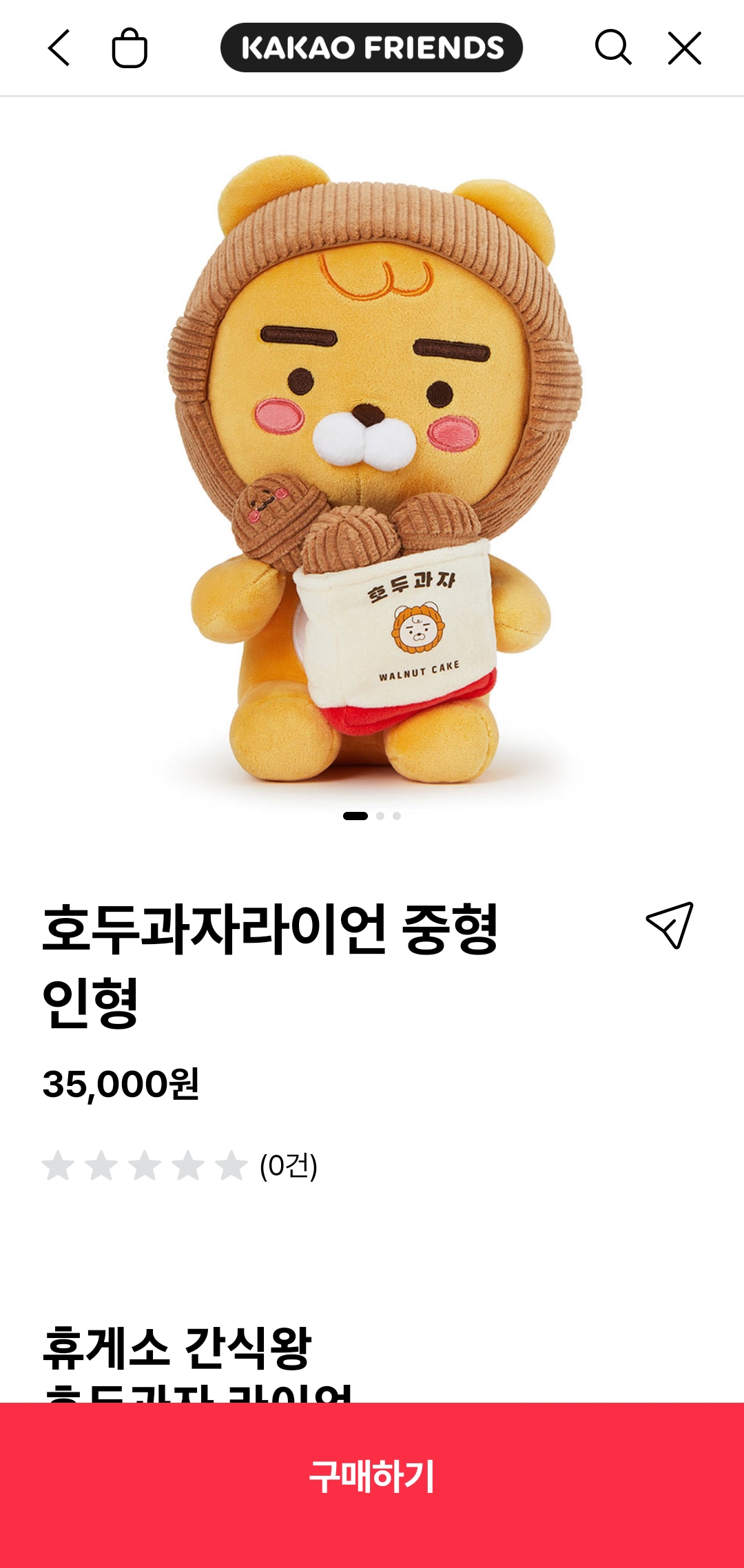Open product search with magnifier icon

(x=613, y=48)
